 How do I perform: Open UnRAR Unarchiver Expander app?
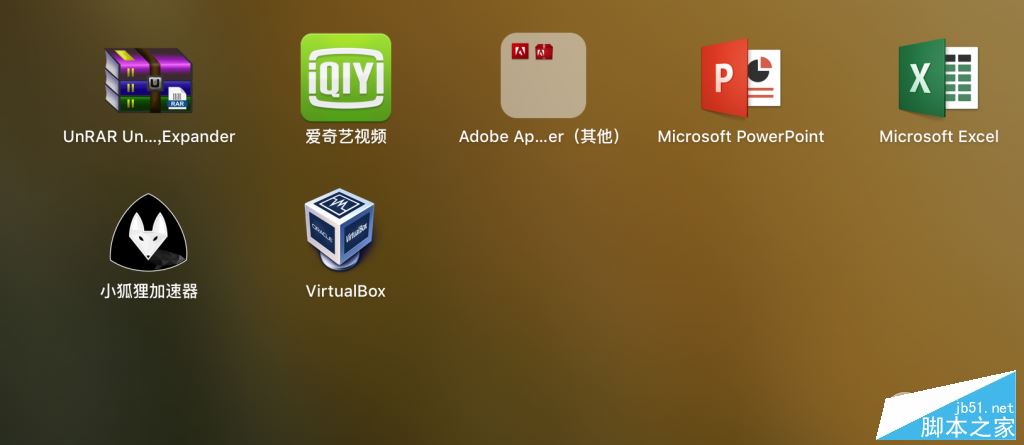click(x=148, y=78)
